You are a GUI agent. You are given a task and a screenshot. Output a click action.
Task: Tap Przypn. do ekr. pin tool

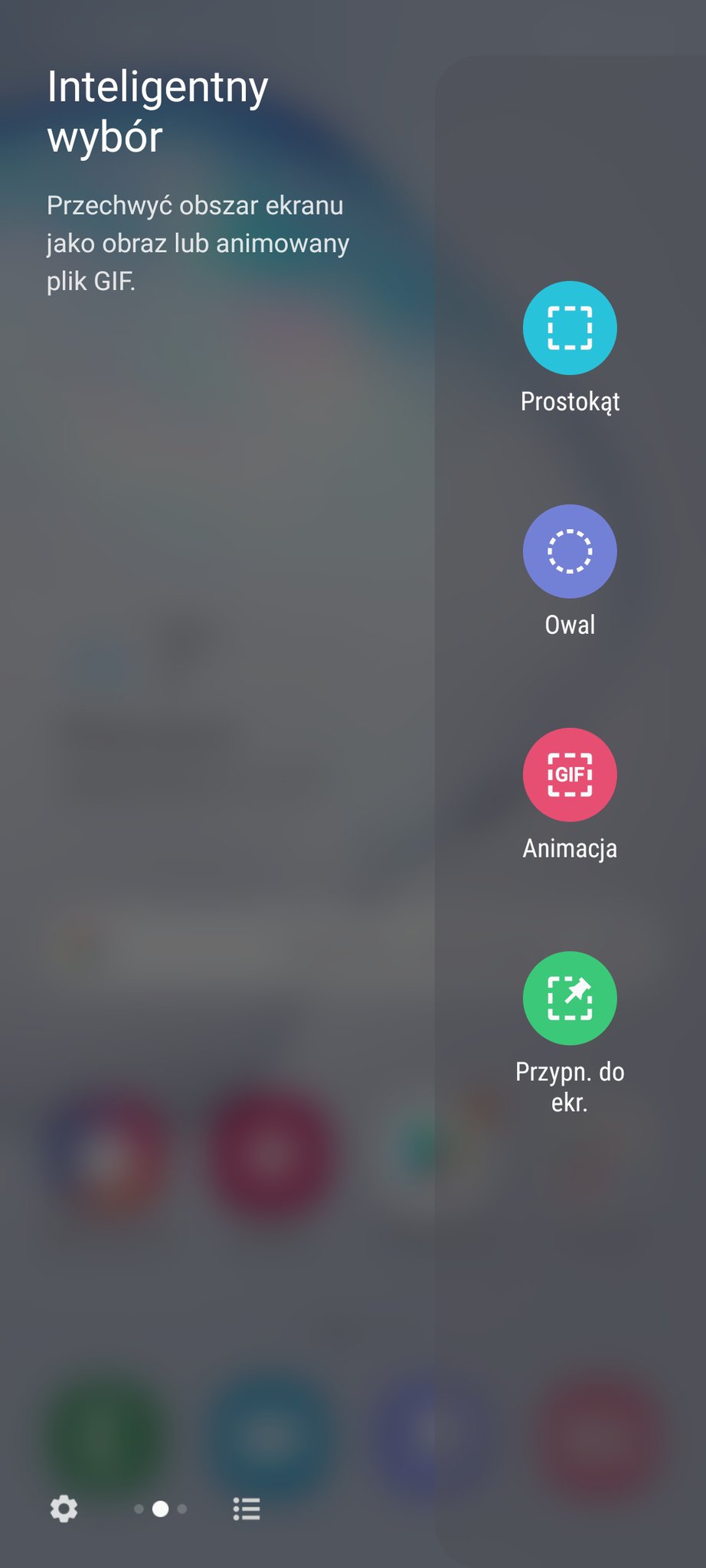(570, 998)
